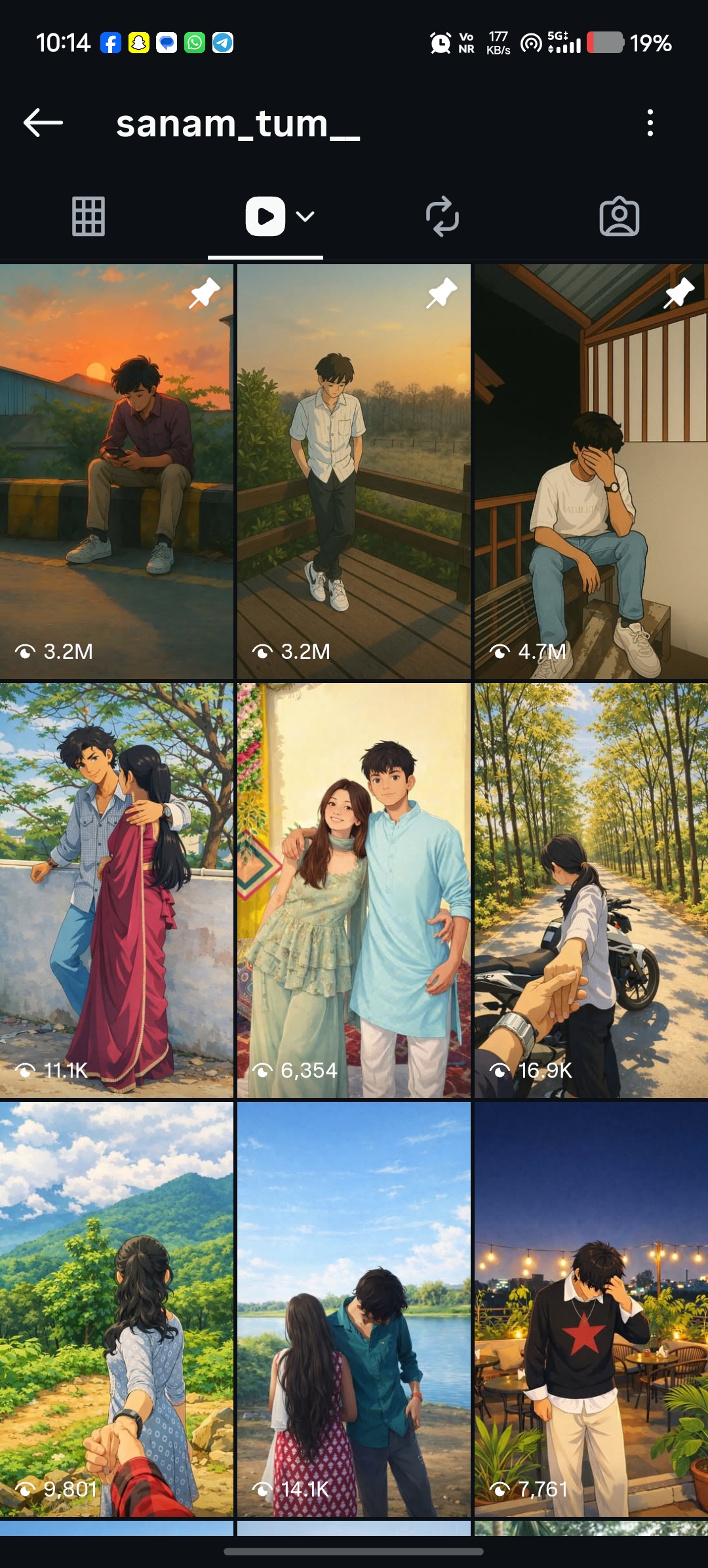Viewport: 708px width, 1568px height.
Task: Play the pinned reel of boy in white shirt
Action: coord(354,472)
